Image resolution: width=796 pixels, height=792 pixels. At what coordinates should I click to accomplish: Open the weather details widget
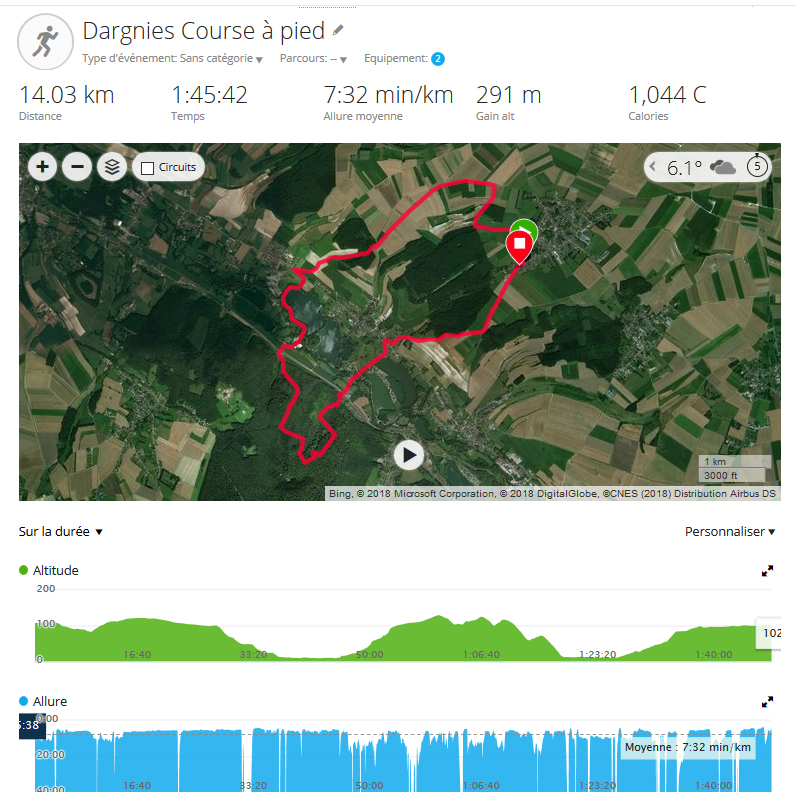pyautogui.click(x=708, y=167)
